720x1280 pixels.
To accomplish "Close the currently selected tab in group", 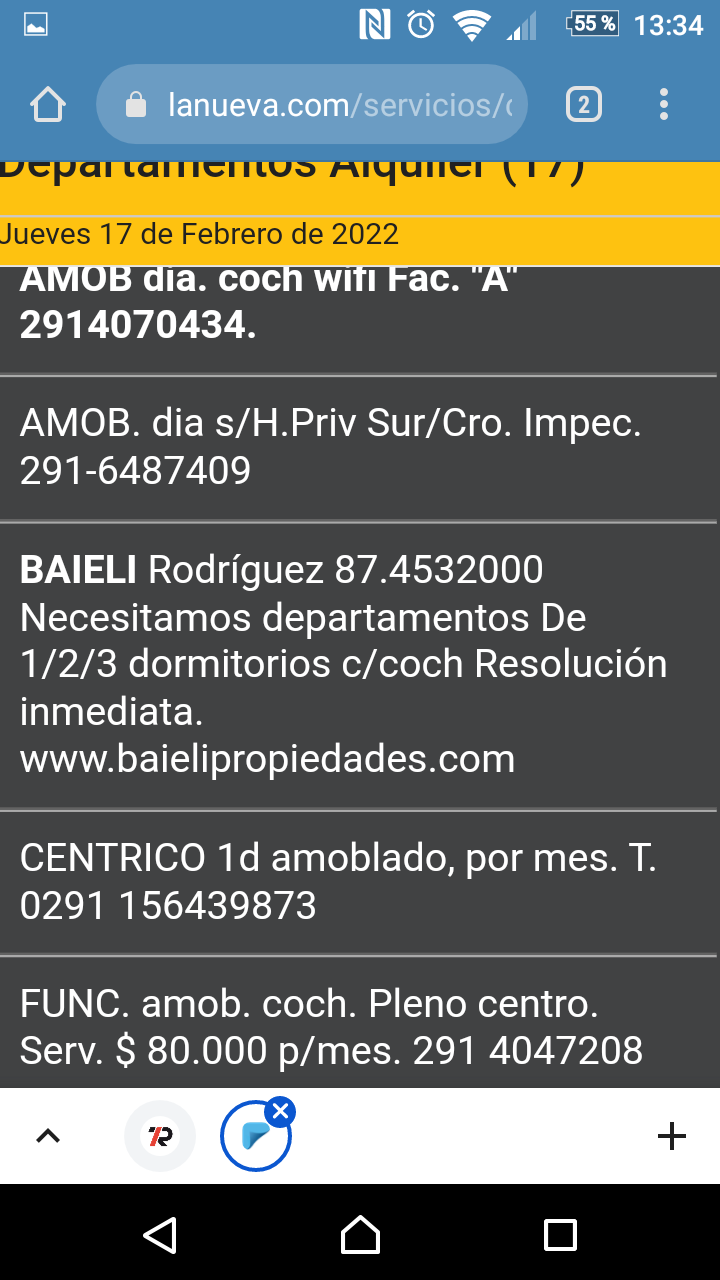I will tap(281, 1111).
